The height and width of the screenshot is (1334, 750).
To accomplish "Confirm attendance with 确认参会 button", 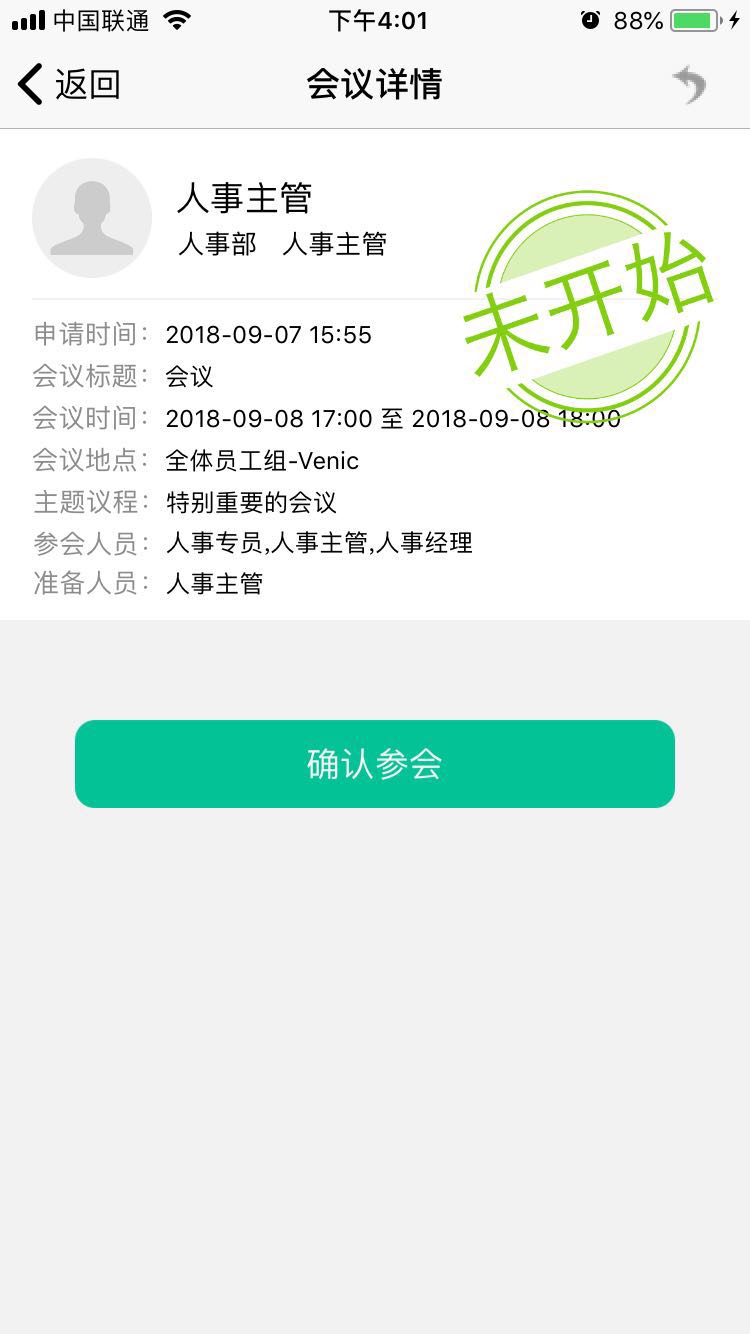I will coord(375,764).
